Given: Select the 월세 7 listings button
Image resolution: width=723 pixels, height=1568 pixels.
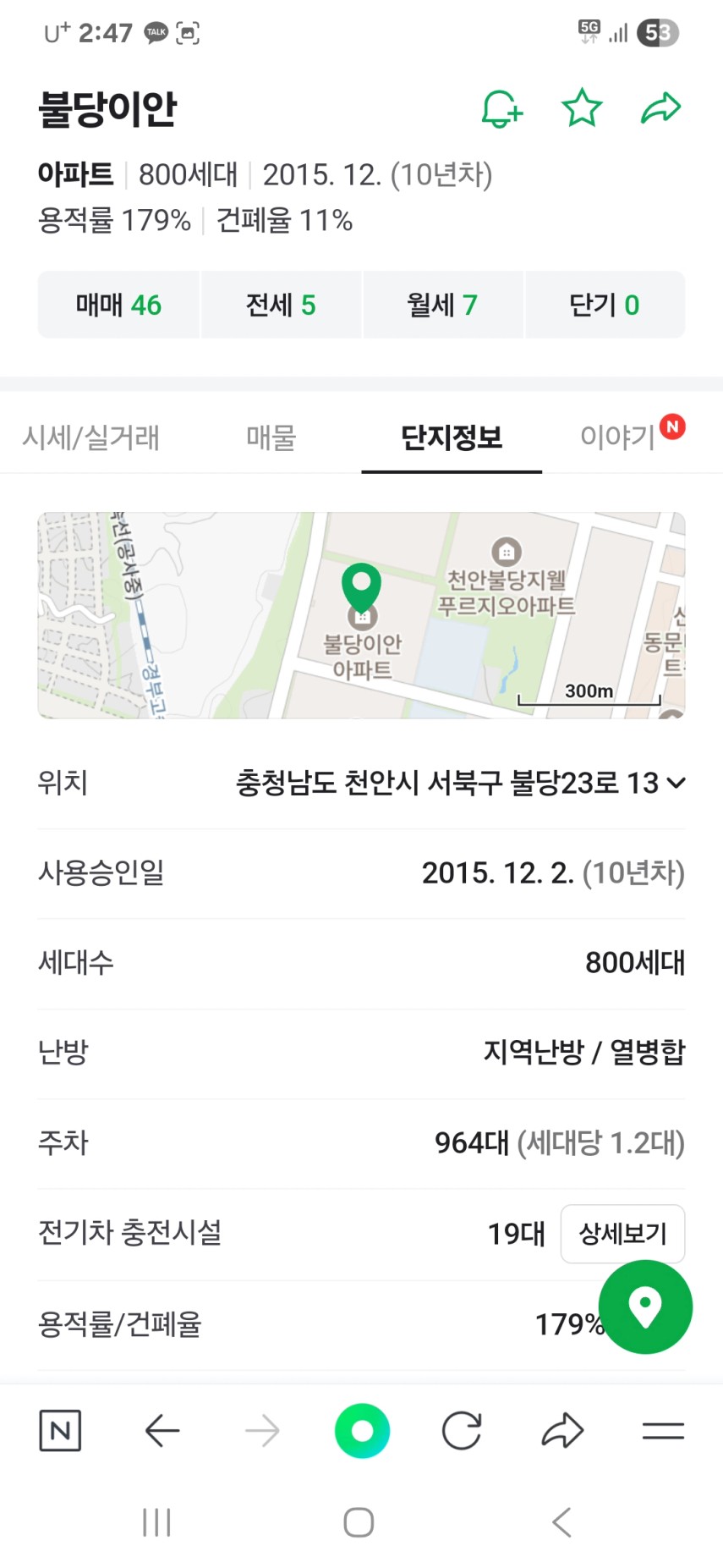Looking at the screenshot, I should coord(442,305).
